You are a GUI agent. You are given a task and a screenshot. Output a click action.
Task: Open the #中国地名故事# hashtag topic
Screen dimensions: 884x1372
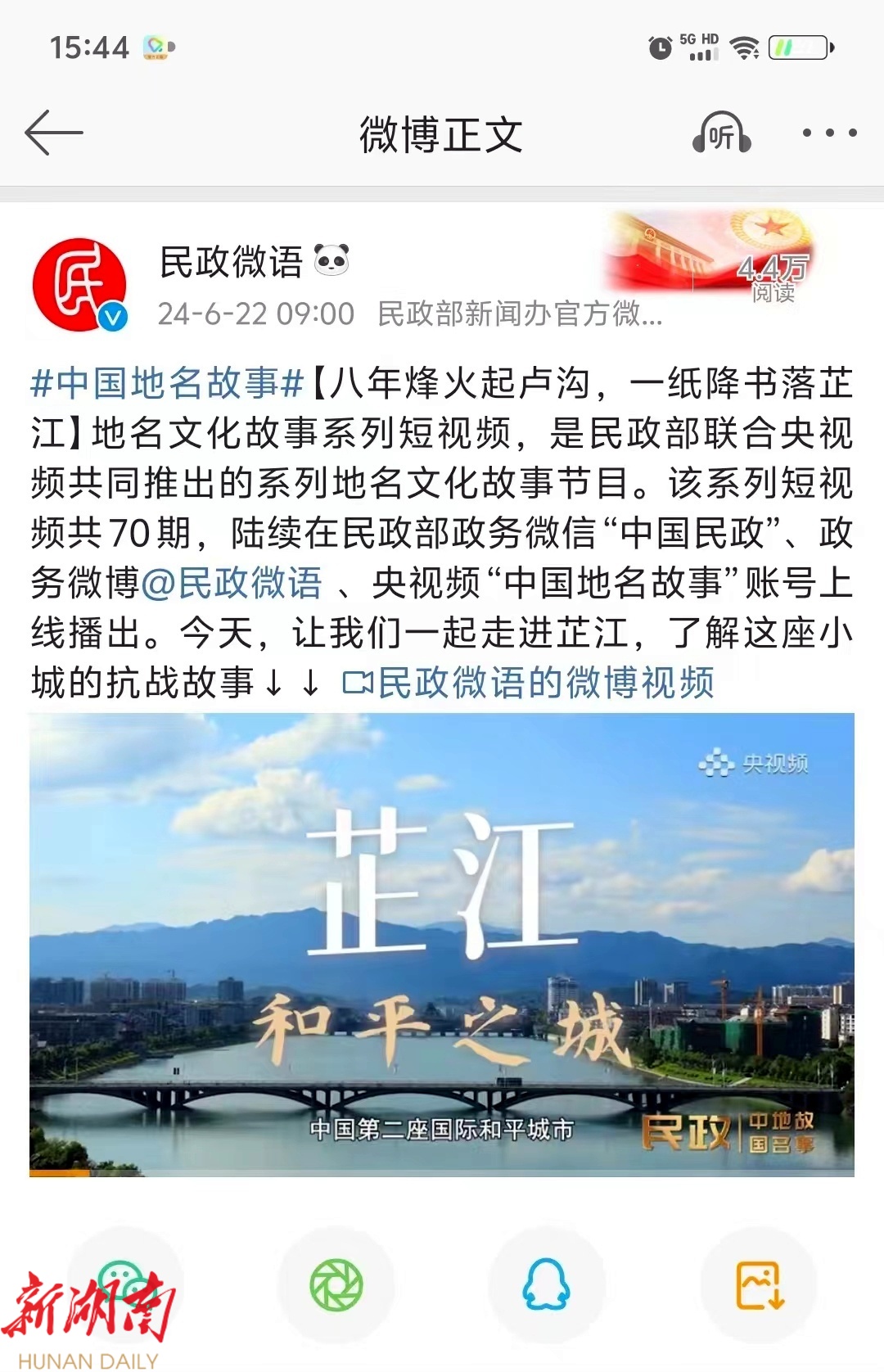tap(167, 383)
